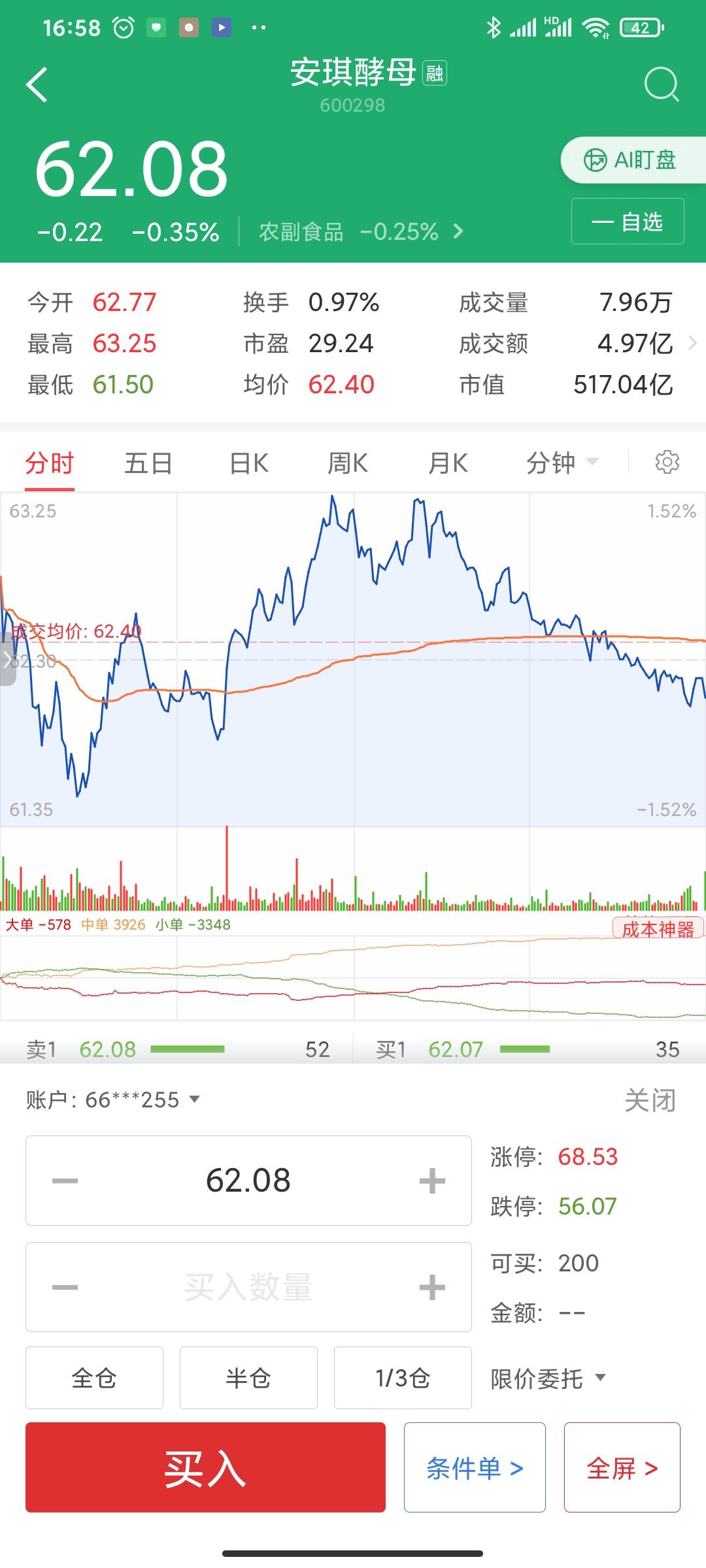Screen dimensions: 706x1568
Task: Tap the 买入数量 quantity field
Action: coord(248,1287)
